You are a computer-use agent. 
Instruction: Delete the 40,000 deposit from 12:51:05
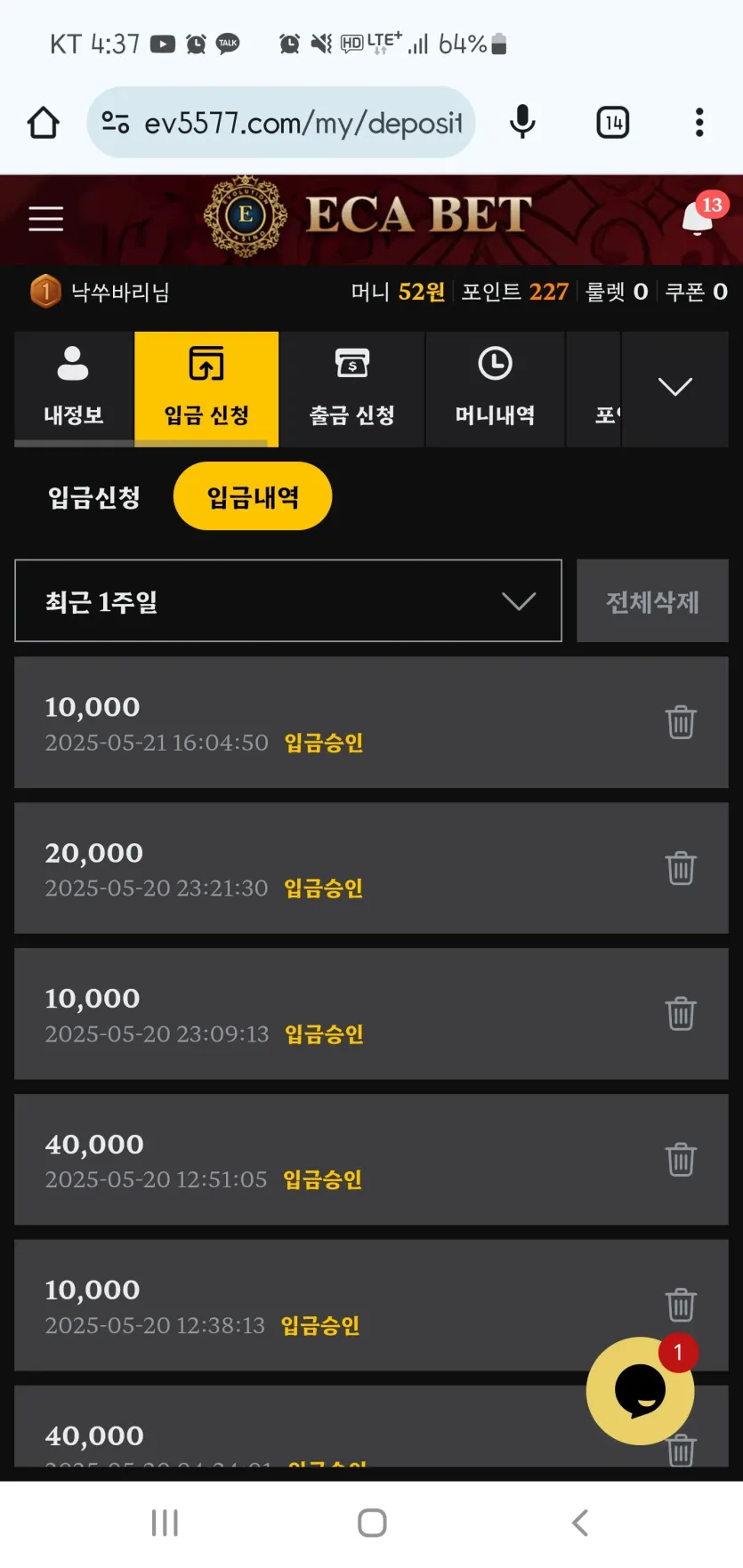681,1160
